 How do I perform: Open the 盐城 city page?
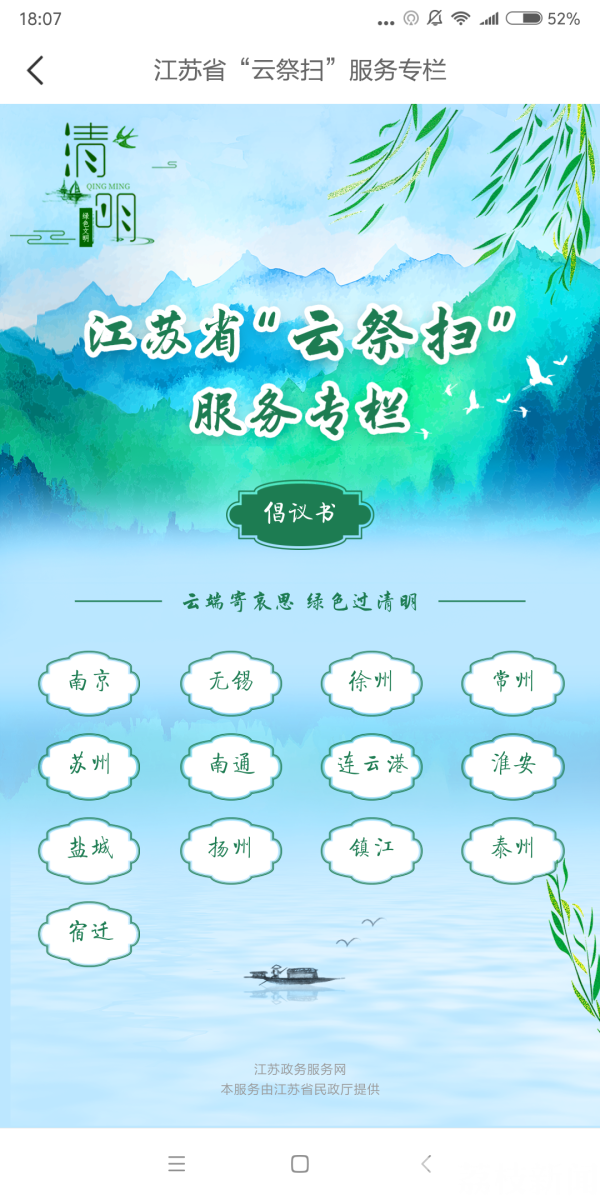coord(89,849)
